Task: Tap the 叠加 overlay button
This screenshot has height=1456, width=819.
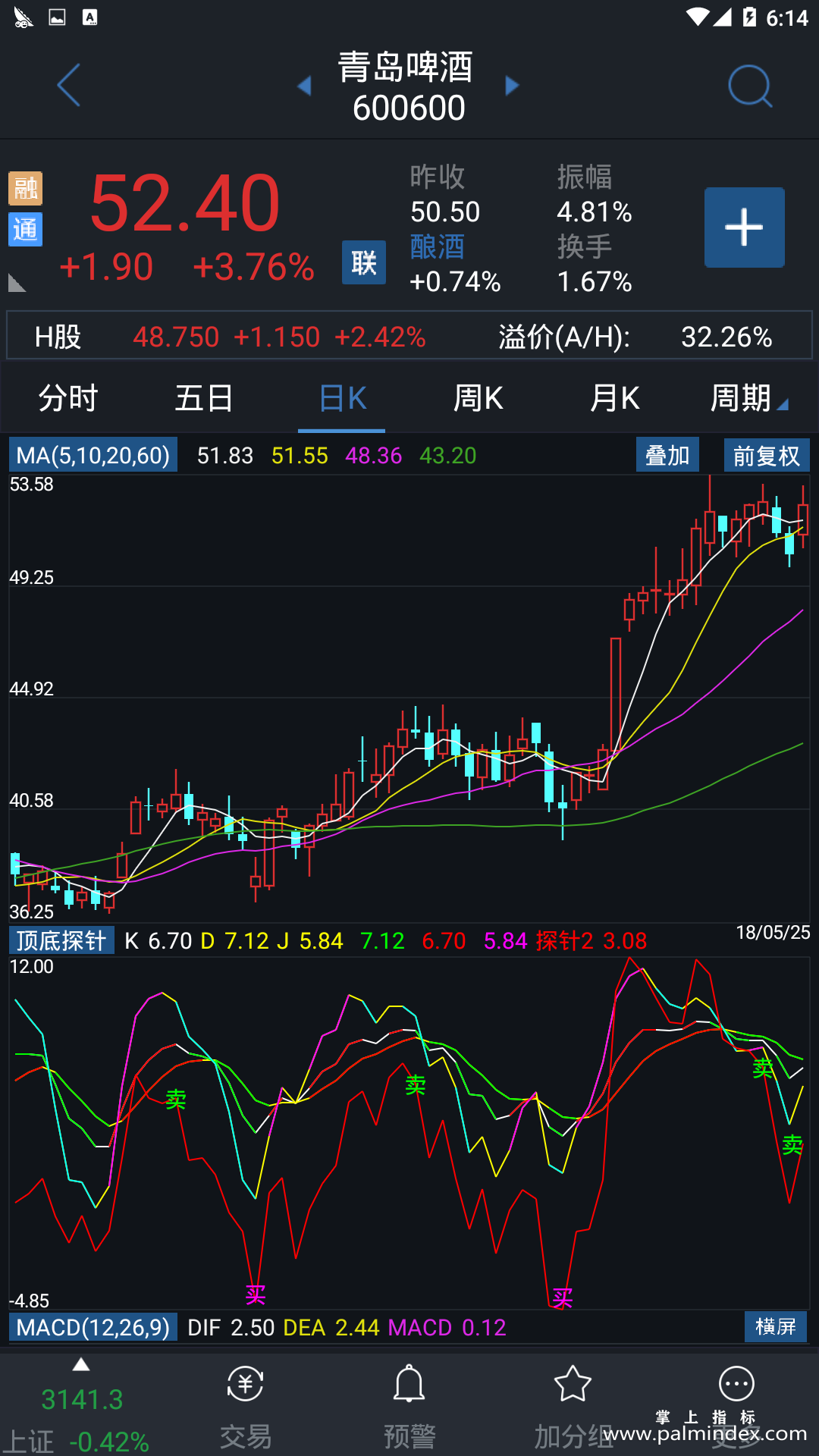Action: click(x=667, y=455)
